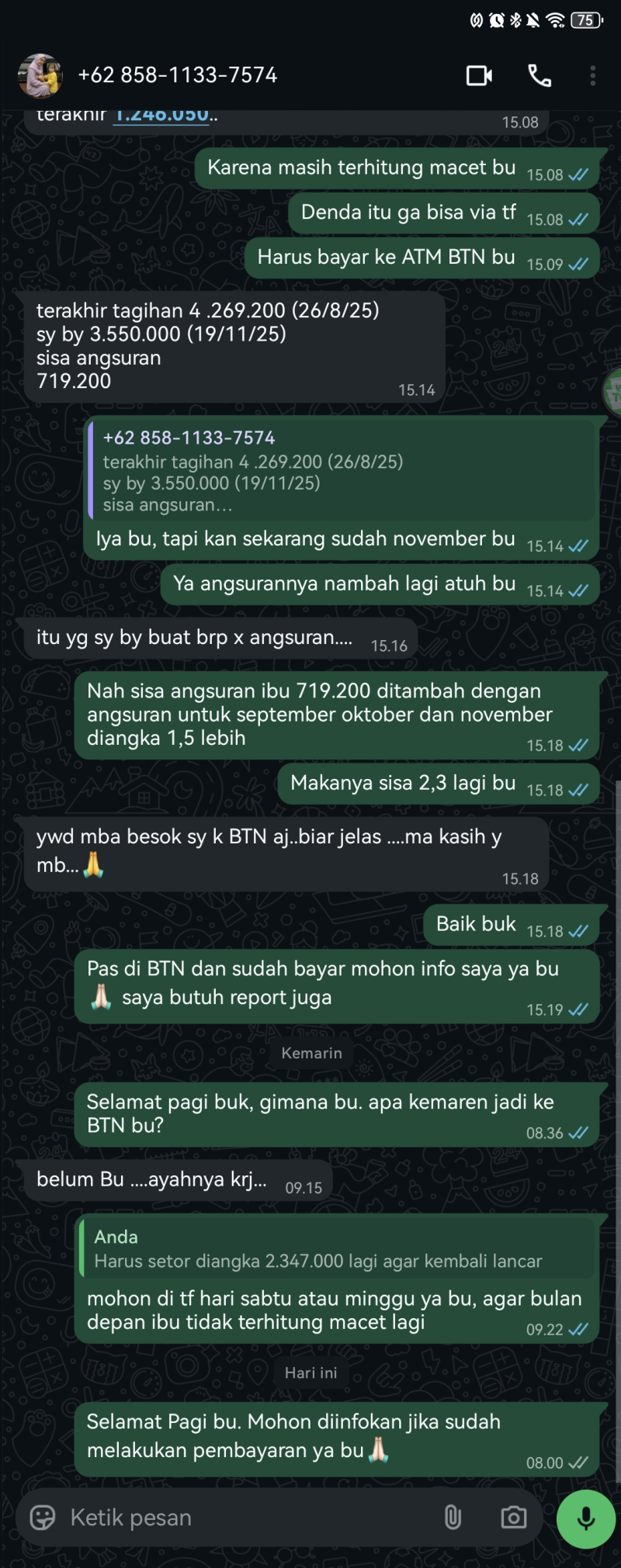Screen dimensions: 621x1568
Task: Jump to the quoted message about tagihan 4.269.200
Action: pyautogui.click(x=342, y=471)
